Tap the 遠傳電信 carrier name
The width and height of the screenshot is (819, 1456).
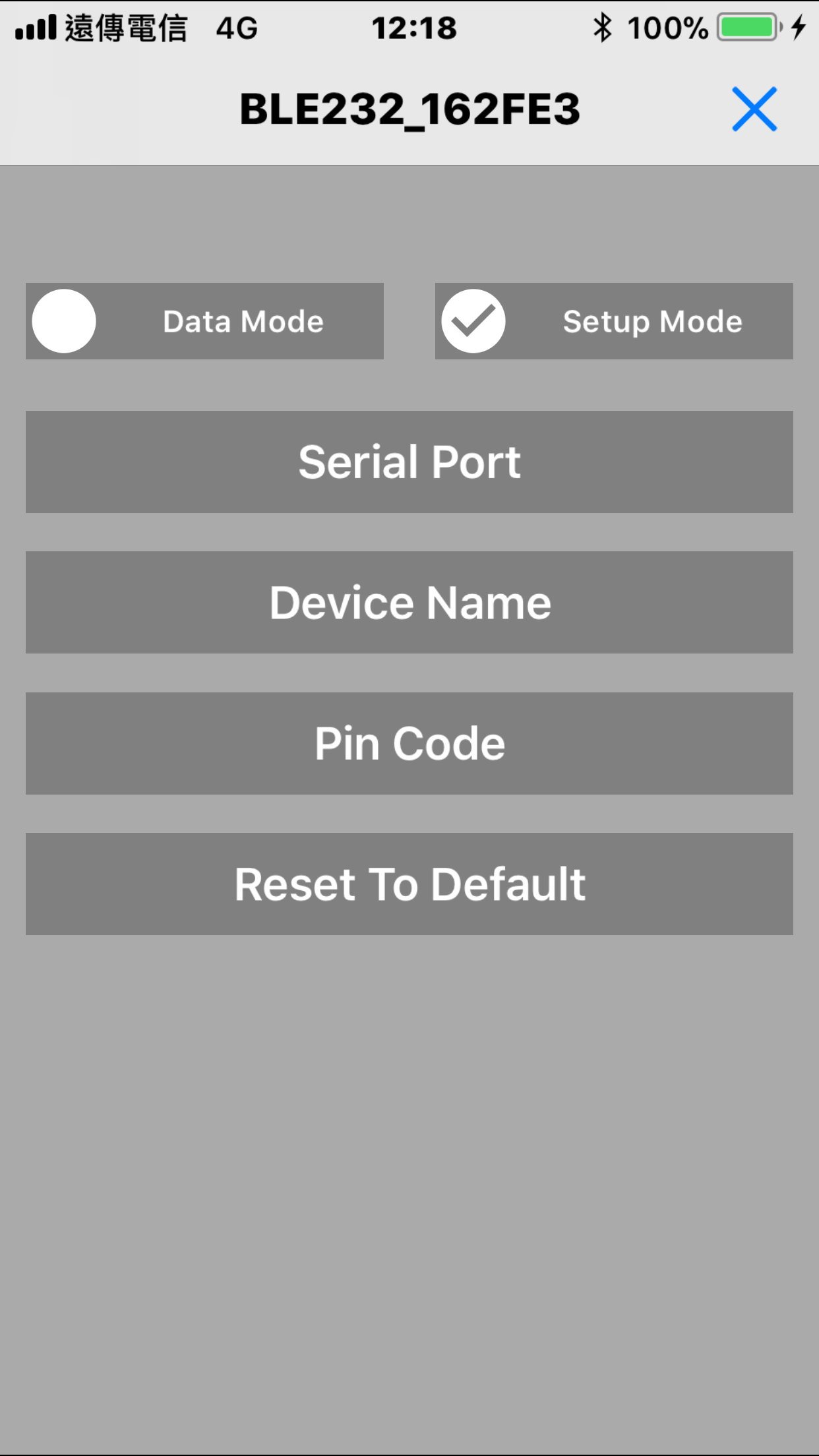[x=125, y=28]
